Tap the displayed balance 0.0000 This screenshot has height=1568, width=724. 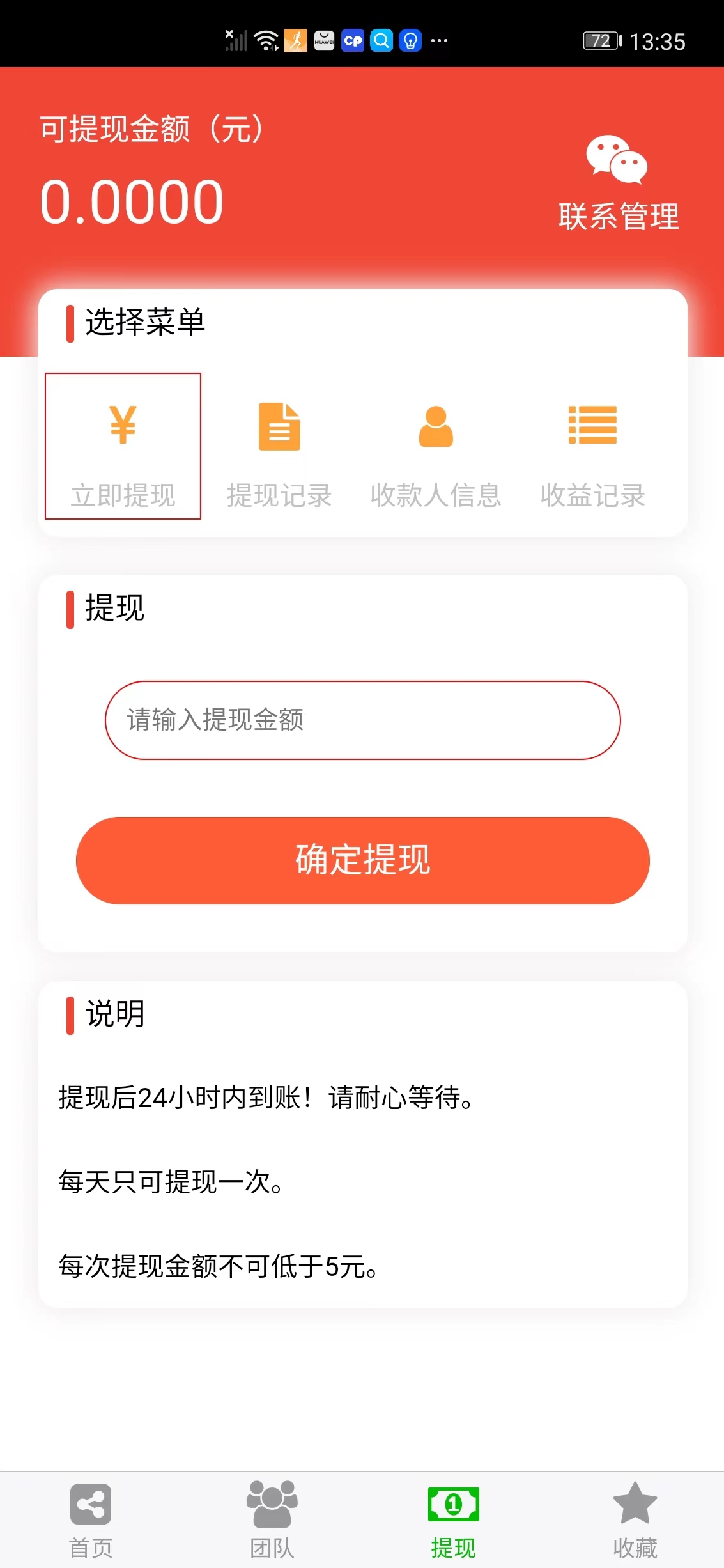pyautogui.click(x=130, y=200)
